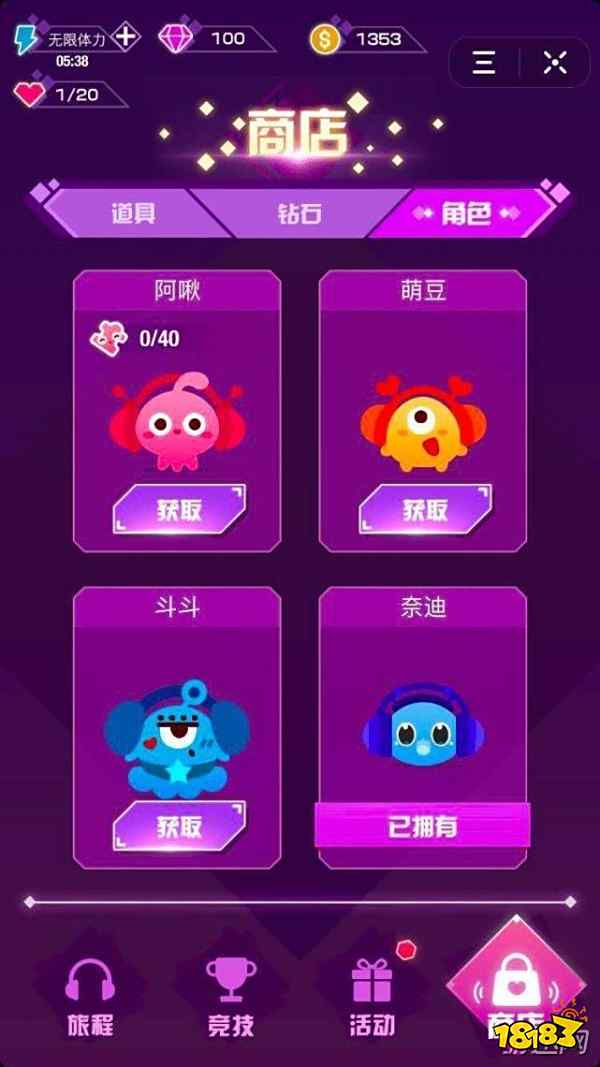Tap 已拥有 on the 奈迪 card
The width and height of the screenshot is (600, 1067).
click(x=423, y=826)
